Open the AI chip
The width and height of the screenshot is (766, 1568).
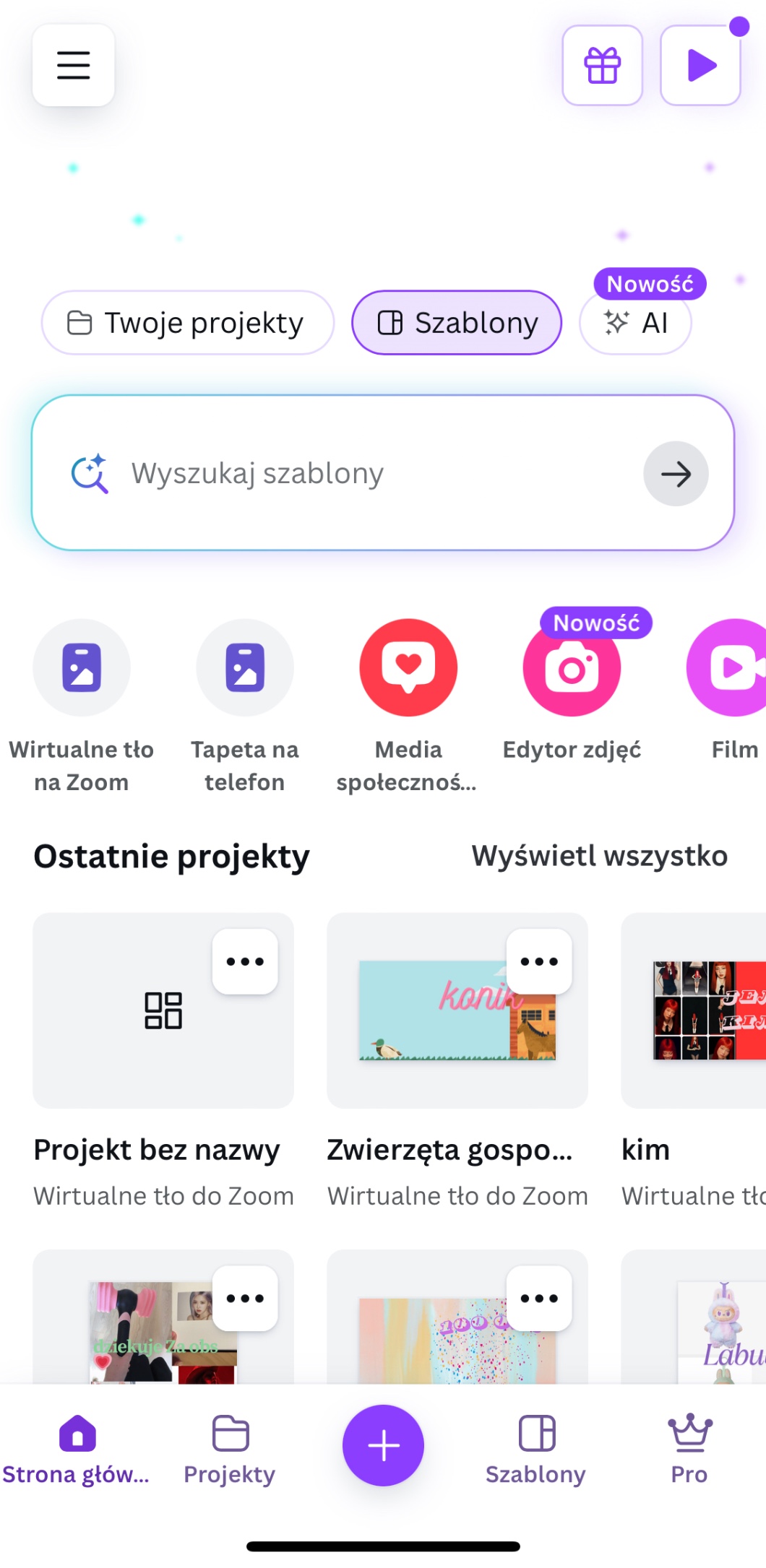point(635,323)
